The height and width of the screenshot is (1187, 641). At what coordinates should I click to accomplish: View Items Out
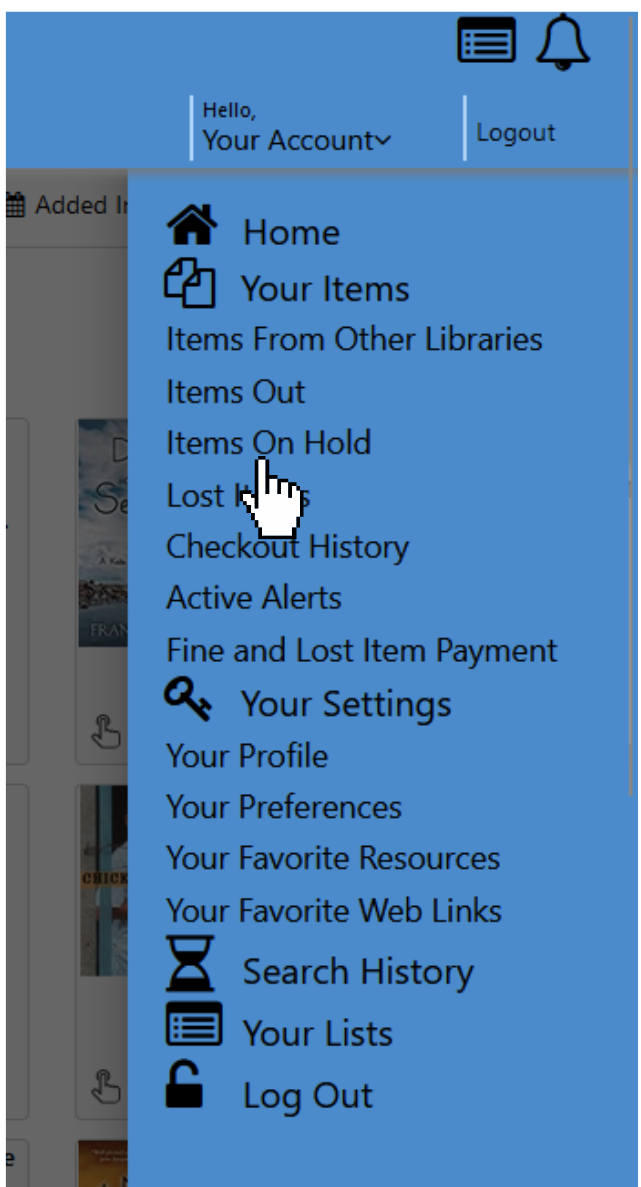(x=235, y=391)
